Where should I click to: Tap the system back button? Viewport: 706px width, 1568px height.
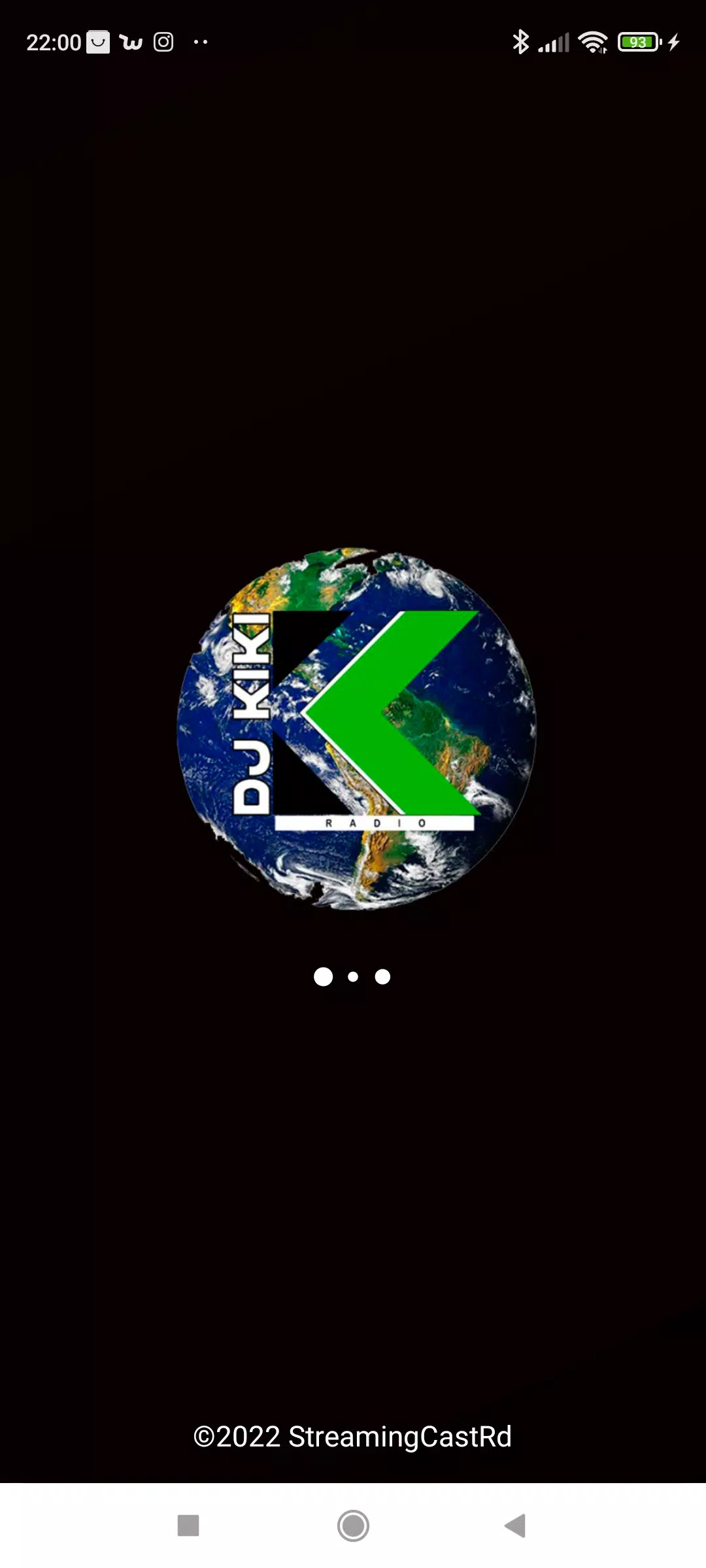click(515, 1526)
